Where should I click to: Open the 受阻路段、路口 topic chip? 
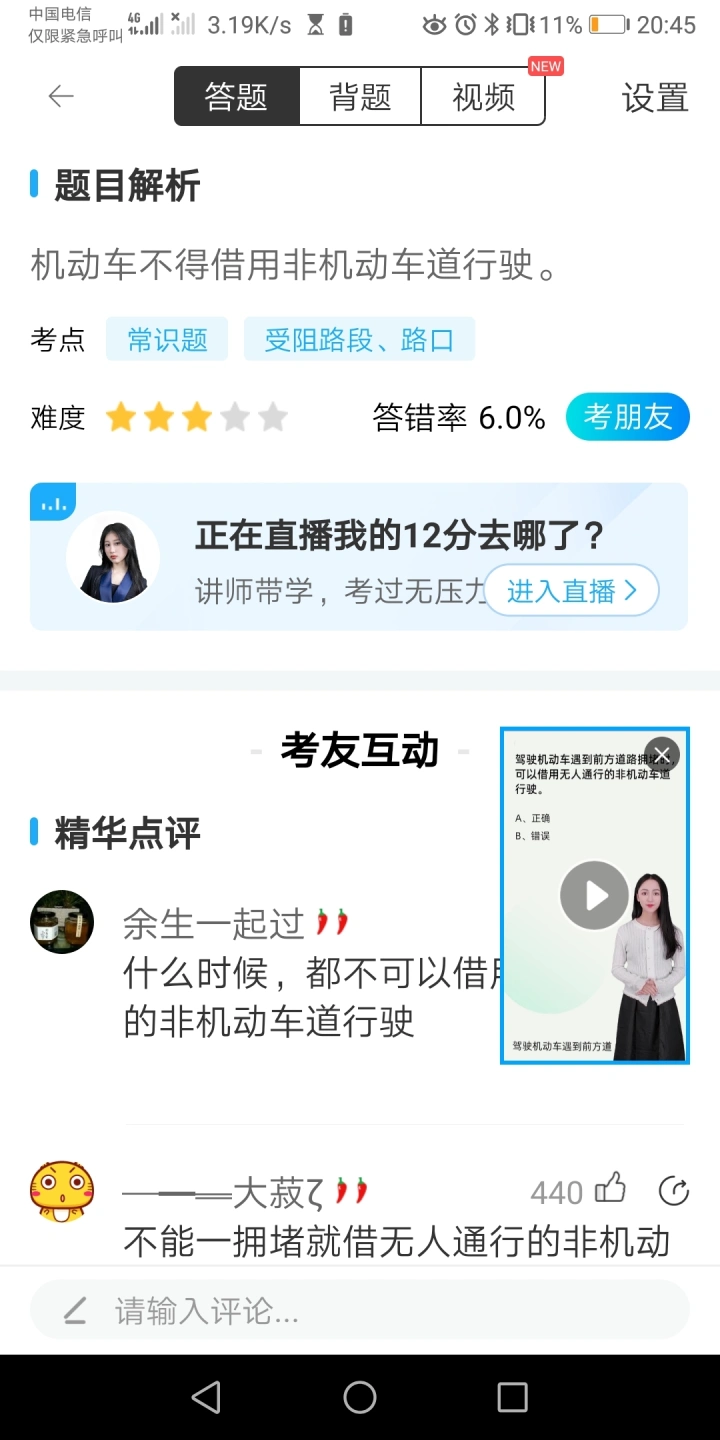coord(359,339)
